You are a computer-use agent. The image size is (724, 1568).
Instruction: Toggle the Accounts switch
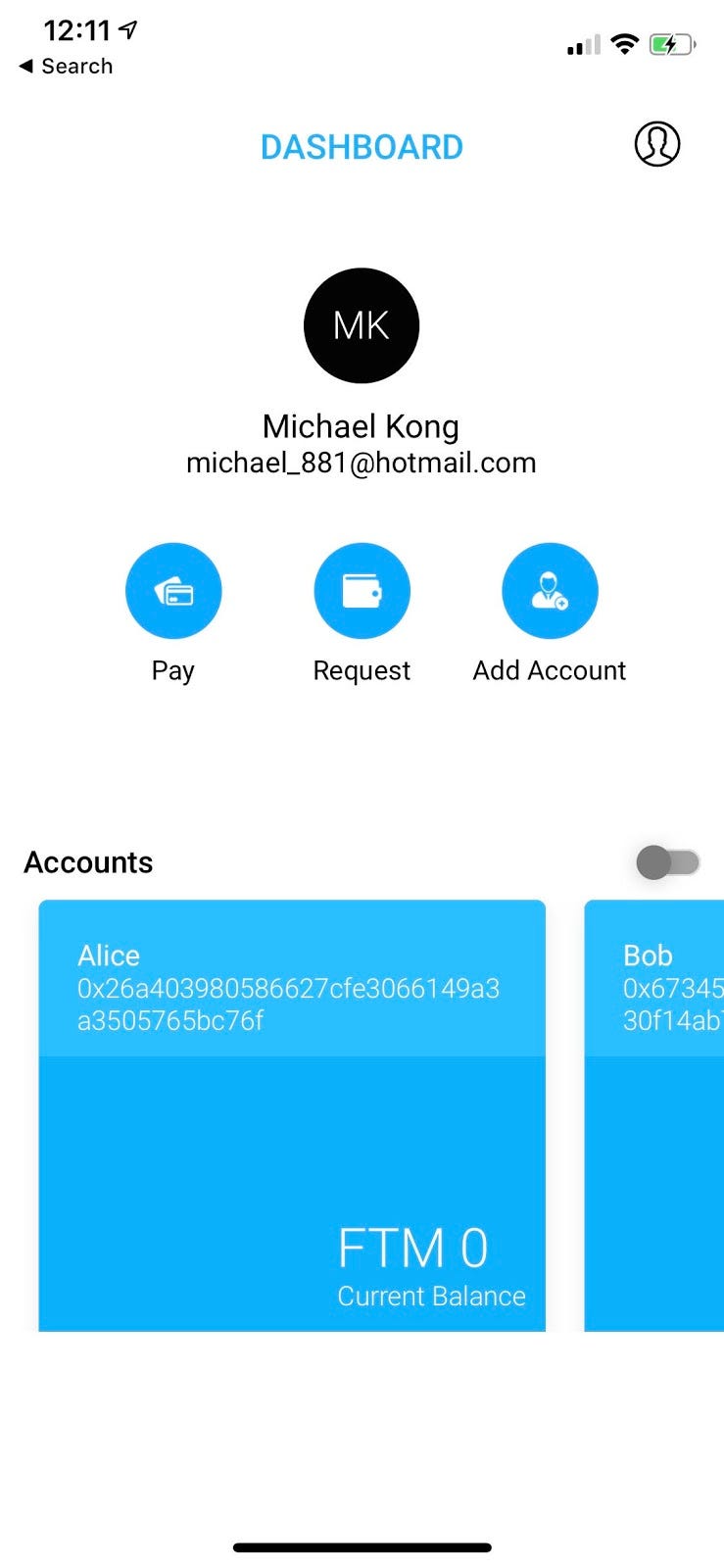pos(668,862)
